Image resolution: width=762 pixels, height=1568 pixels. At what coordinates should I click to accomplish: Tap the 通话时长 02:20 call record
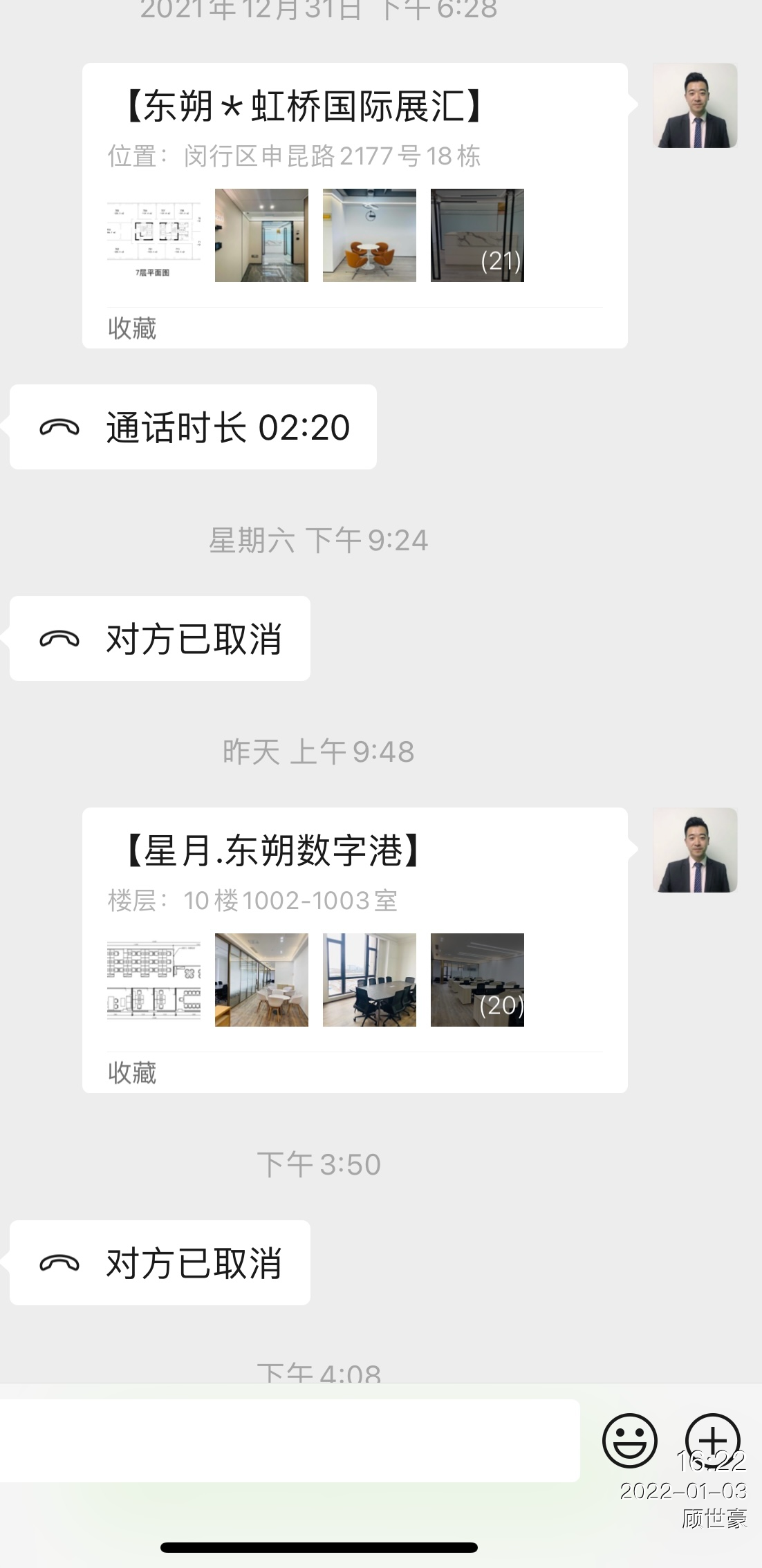[x=194, y=427]
